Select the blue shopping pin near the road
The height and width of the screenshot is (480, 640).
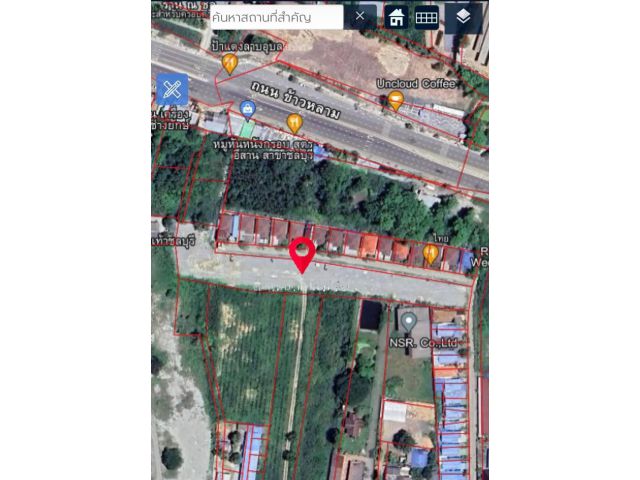pos(248,109)
